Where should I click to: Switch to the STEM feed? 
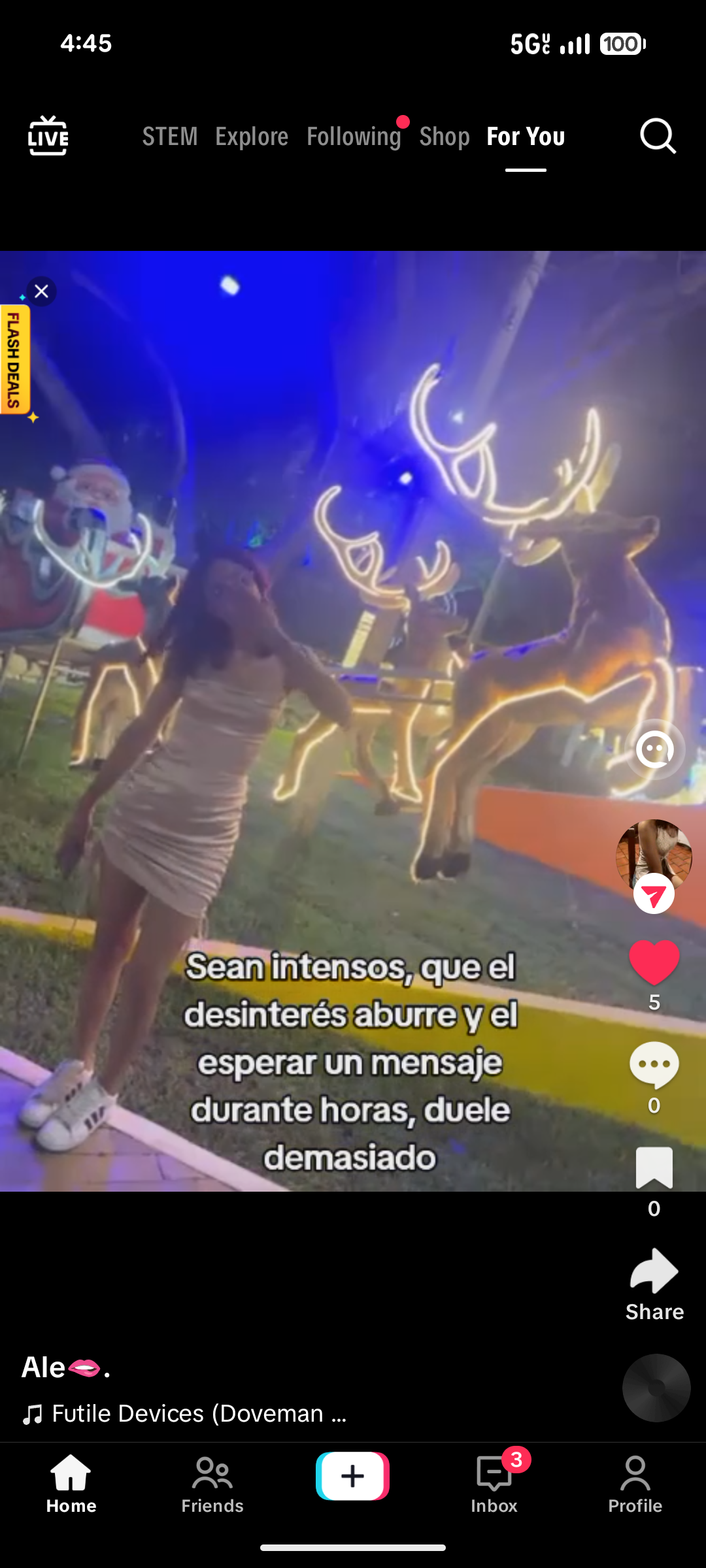click(170, 137)
